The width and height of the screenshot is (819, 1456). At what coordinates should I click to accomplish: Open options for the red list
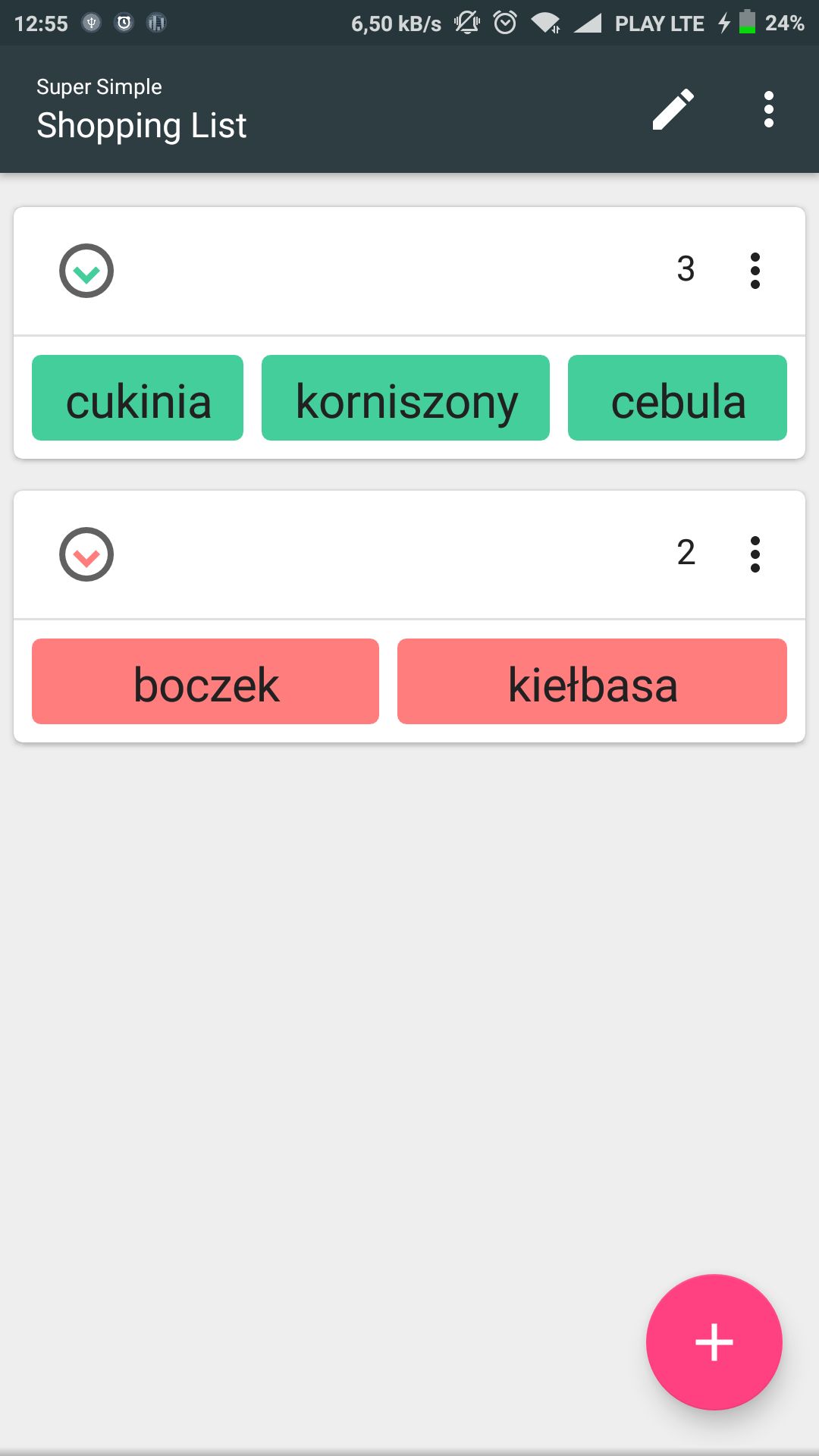click(x=755, y=554)
